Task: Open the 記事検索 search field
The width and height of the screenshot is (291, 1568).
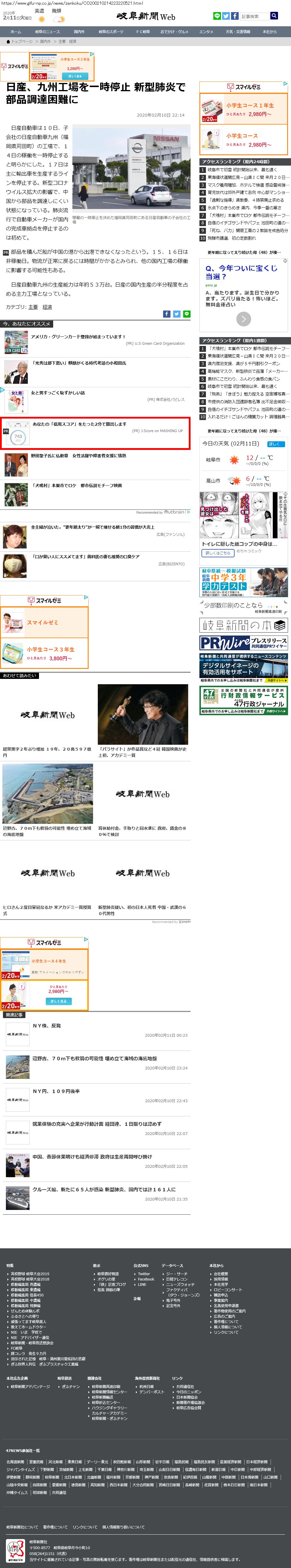Action: 254,16
